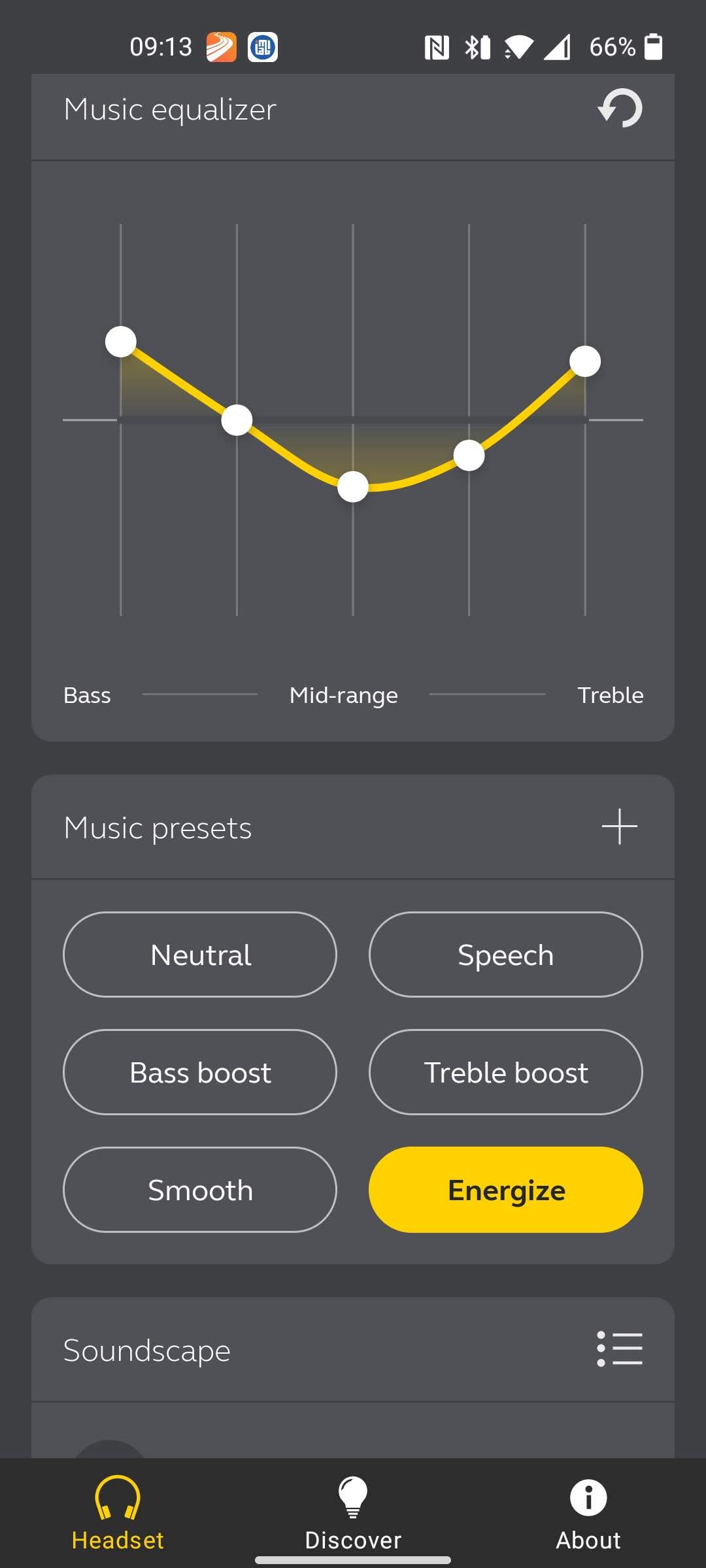Image resolution: width=706 pixels, height=1568 pixels.
Task: Tap the Energize preset
Action: 505,1190
